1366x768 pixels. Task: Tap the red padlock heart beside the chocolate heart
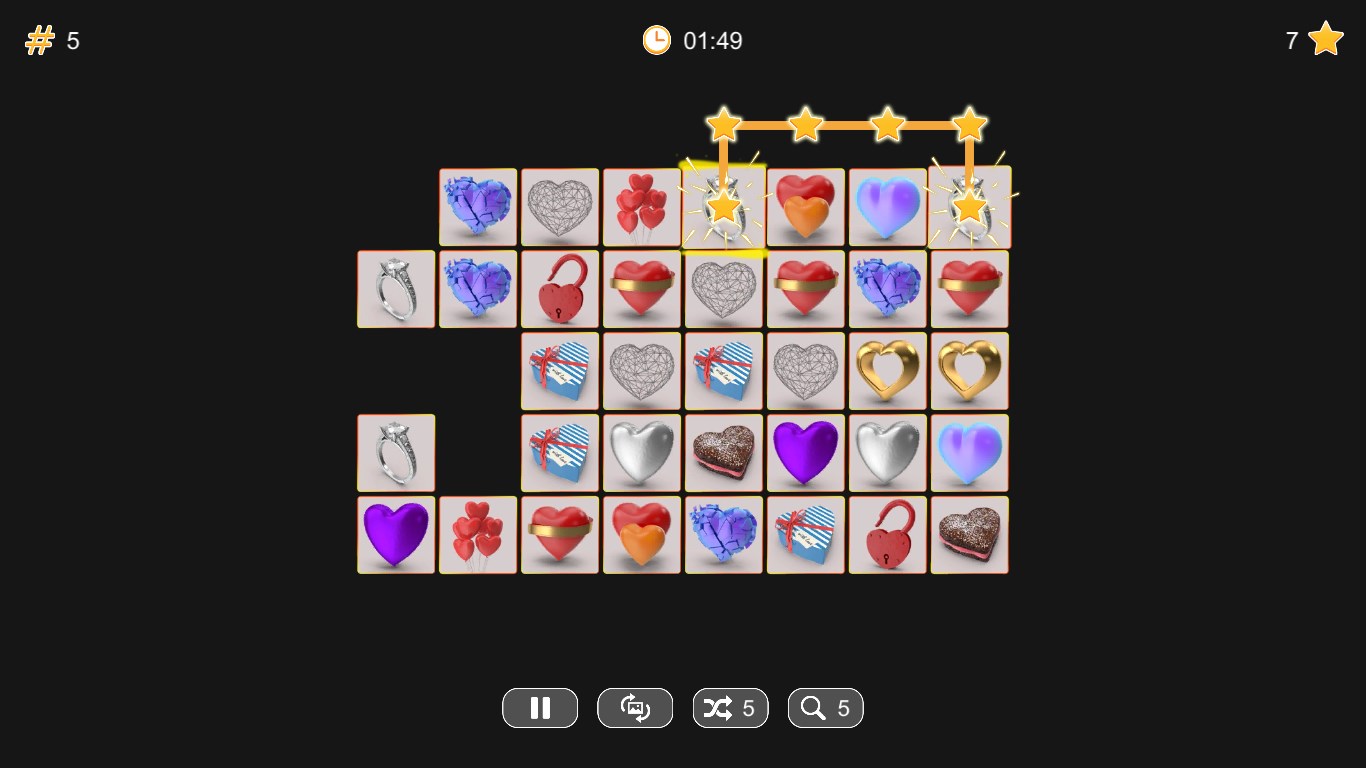[x=888, y=535]
